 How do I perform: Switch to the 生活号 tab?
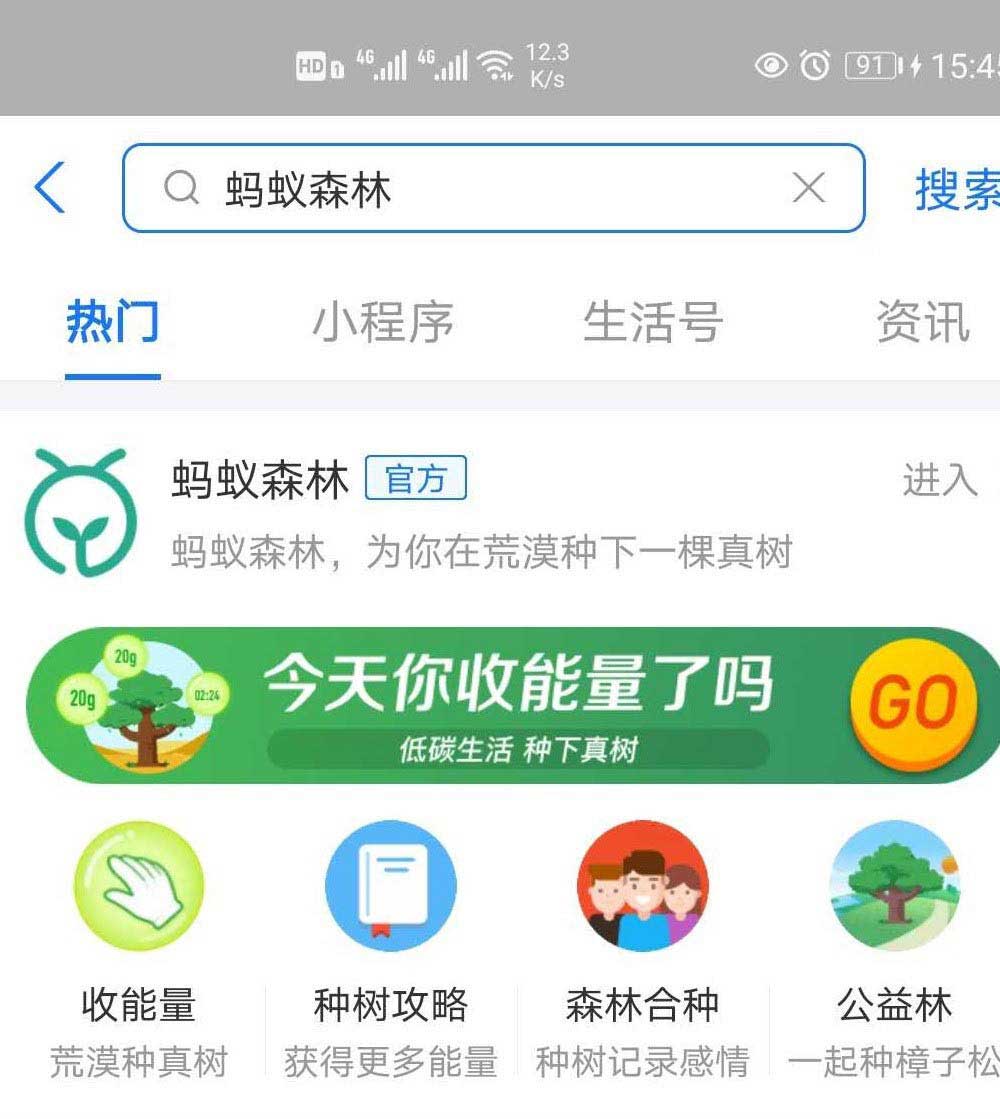pos(652,323)
